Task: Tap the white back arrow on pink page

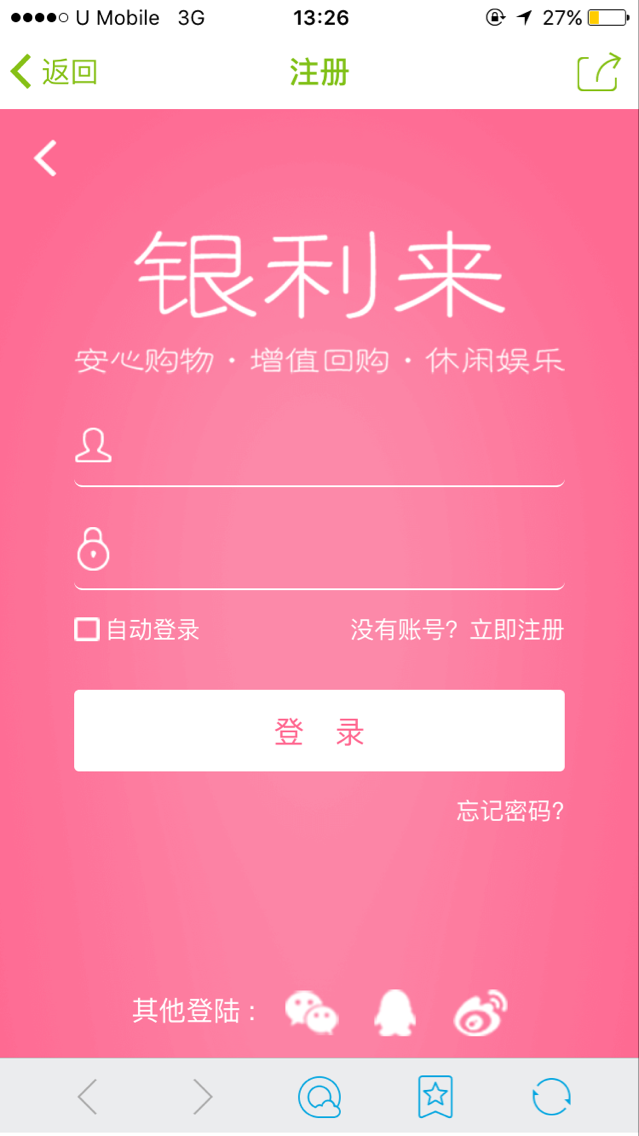Action: click(x=46, y=158)
